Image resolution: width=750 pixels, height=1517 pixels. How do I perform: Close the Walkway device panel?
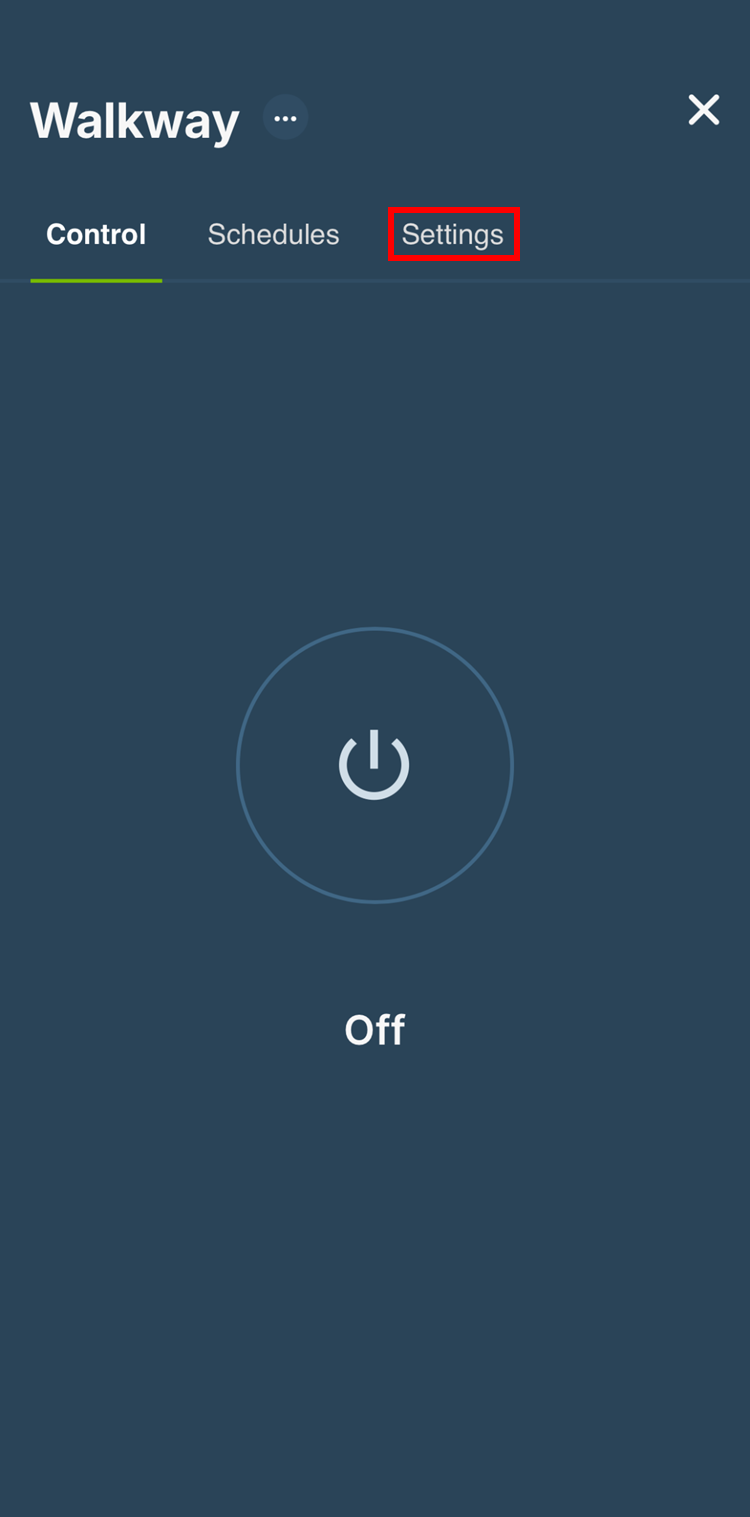[x=704, y=110]
